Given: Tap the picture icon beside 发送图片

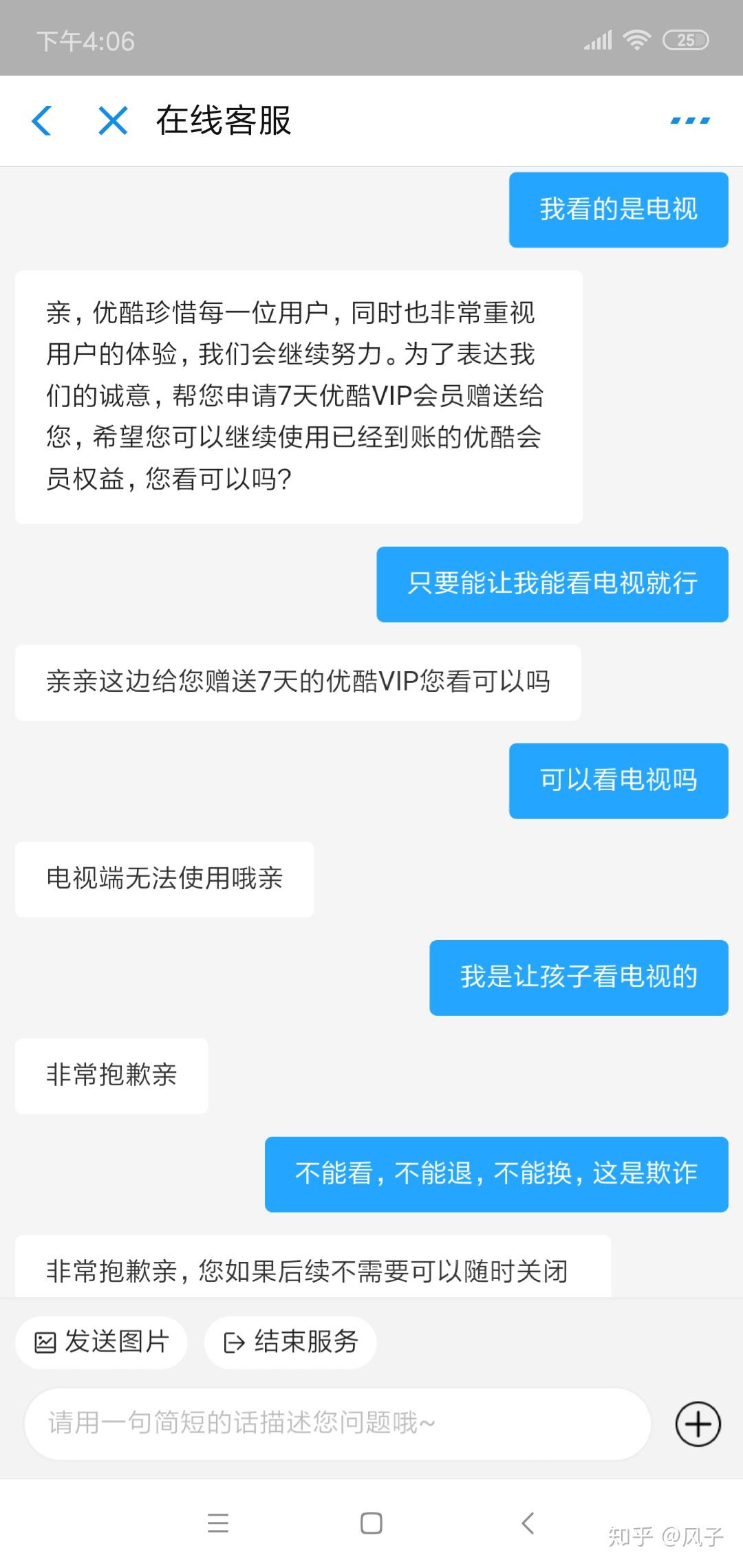Looking at the screenshot, I should point(45,1342).
